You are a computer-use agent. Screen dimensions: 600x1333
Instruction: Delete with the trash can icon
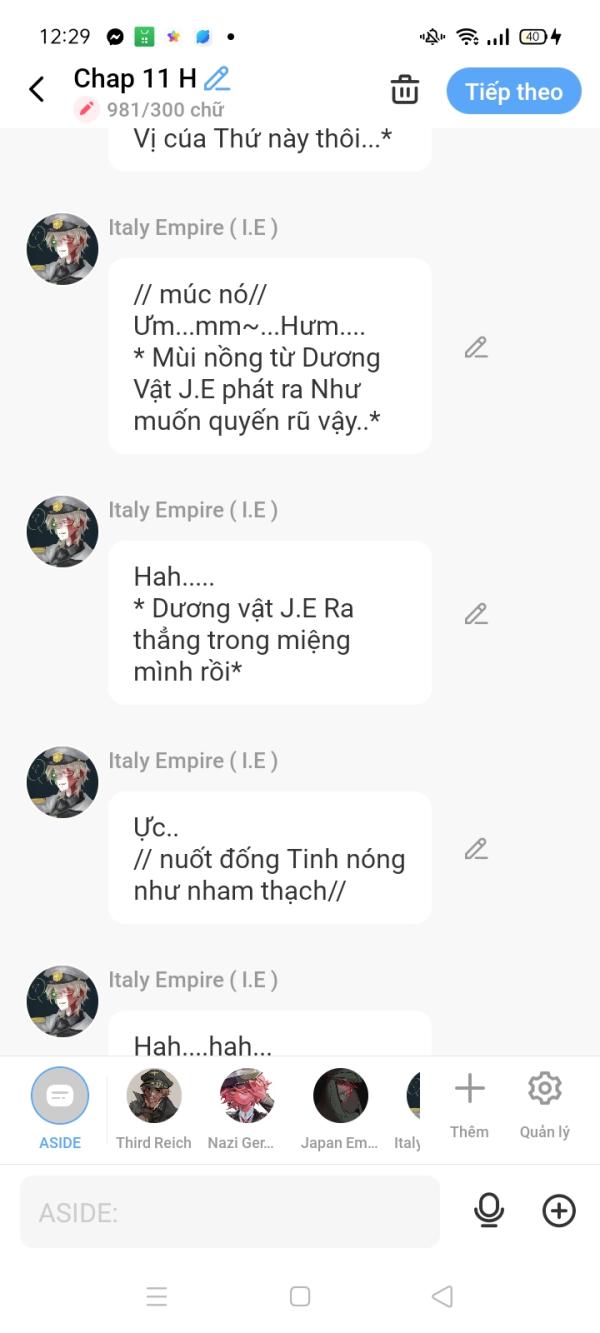pos(405,90)
